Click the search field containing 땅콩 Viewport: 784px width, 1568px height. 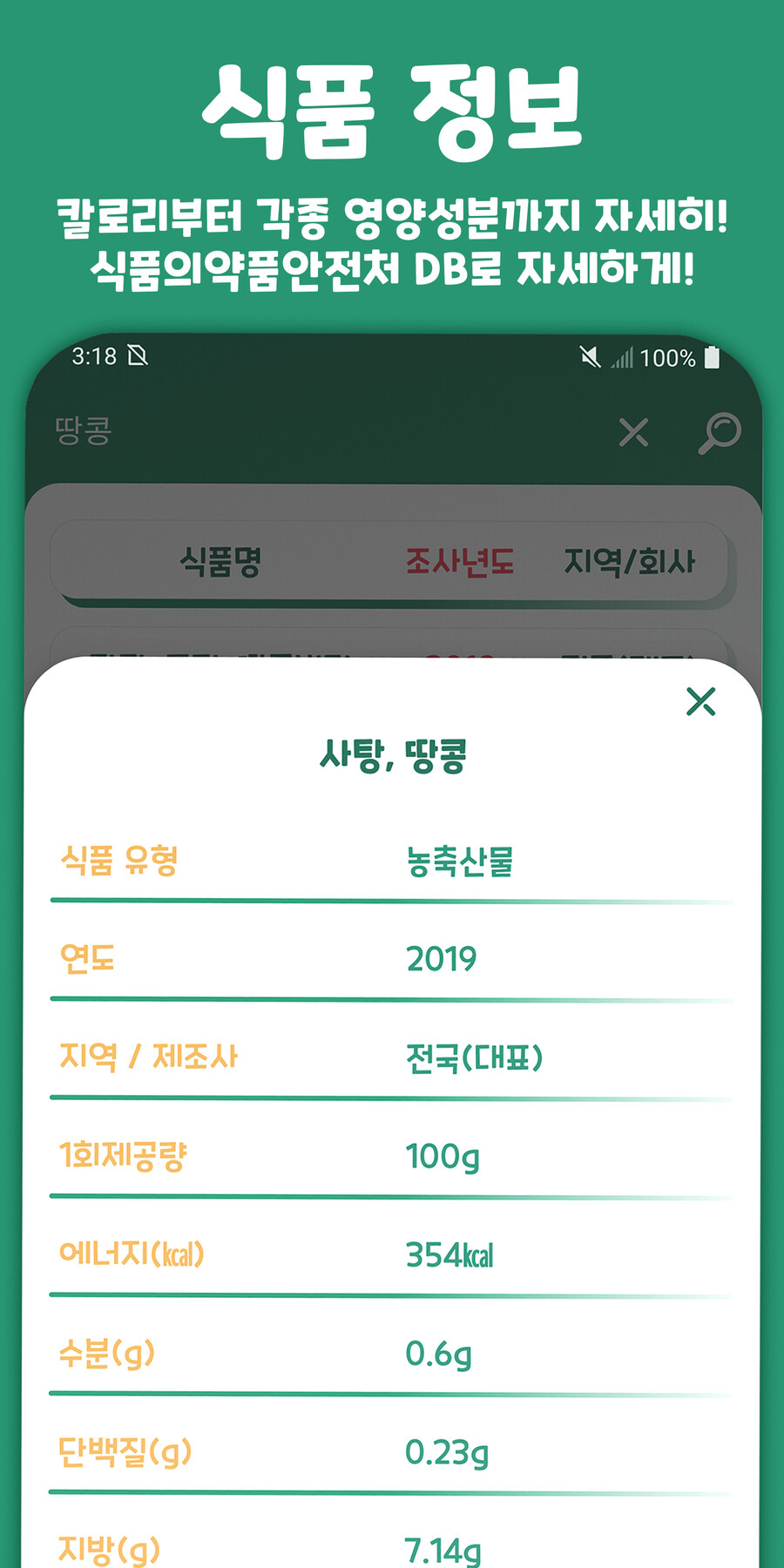[x=261, y=430]
